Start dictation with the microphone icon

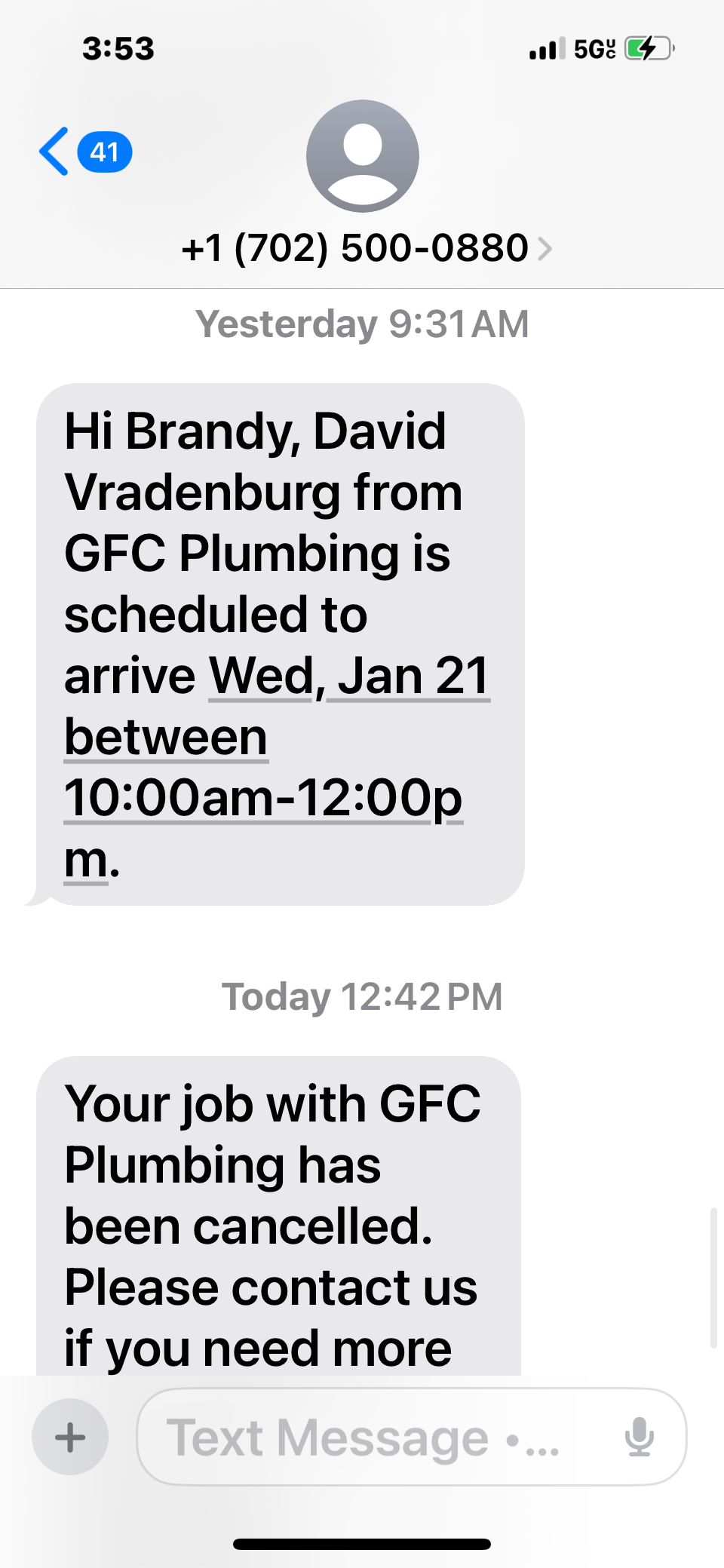[x=639, y=1437]
